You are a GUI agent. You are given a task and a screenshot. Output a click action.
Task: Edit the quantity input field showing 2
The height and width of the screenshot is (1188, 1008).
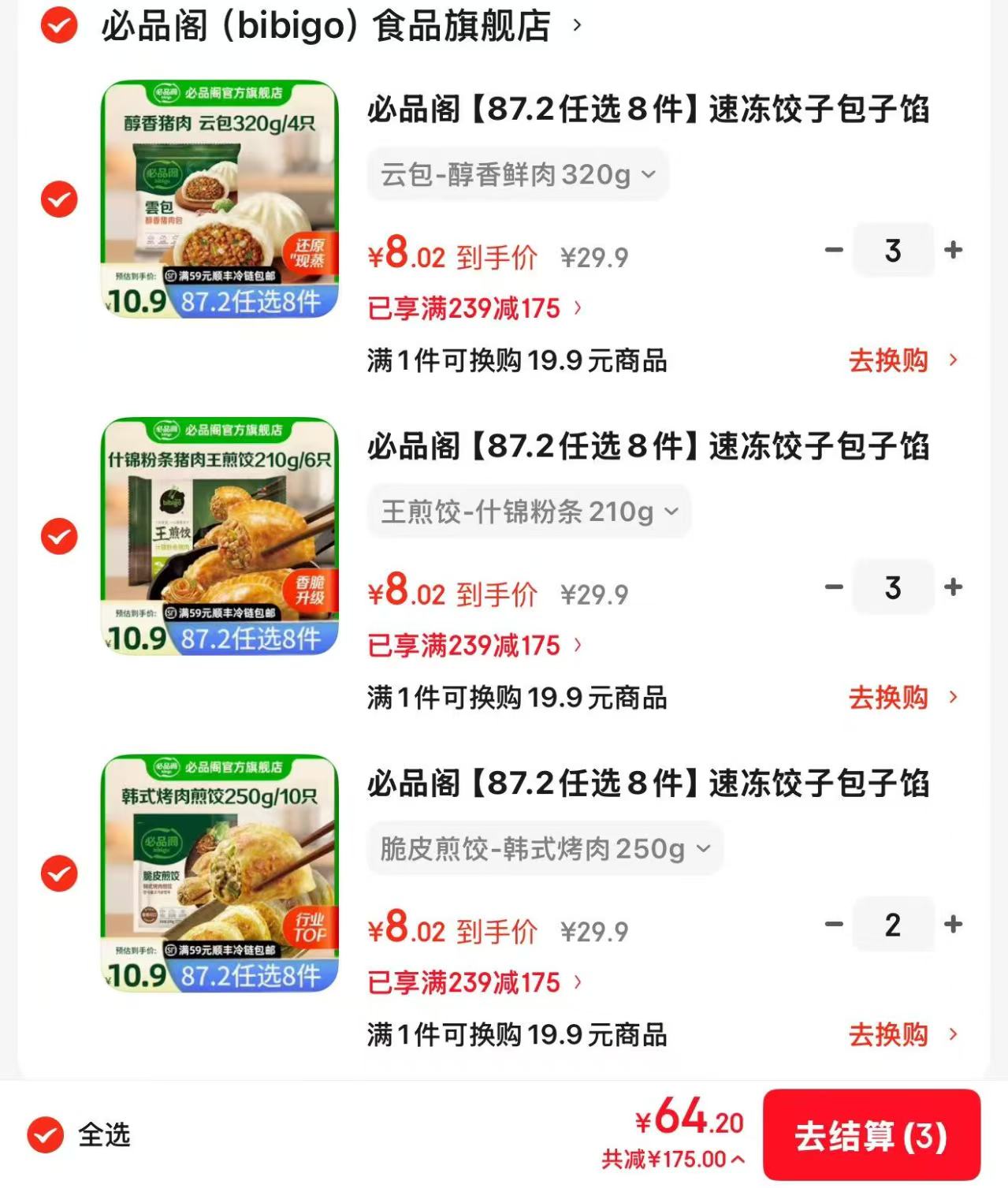[893, 924]
